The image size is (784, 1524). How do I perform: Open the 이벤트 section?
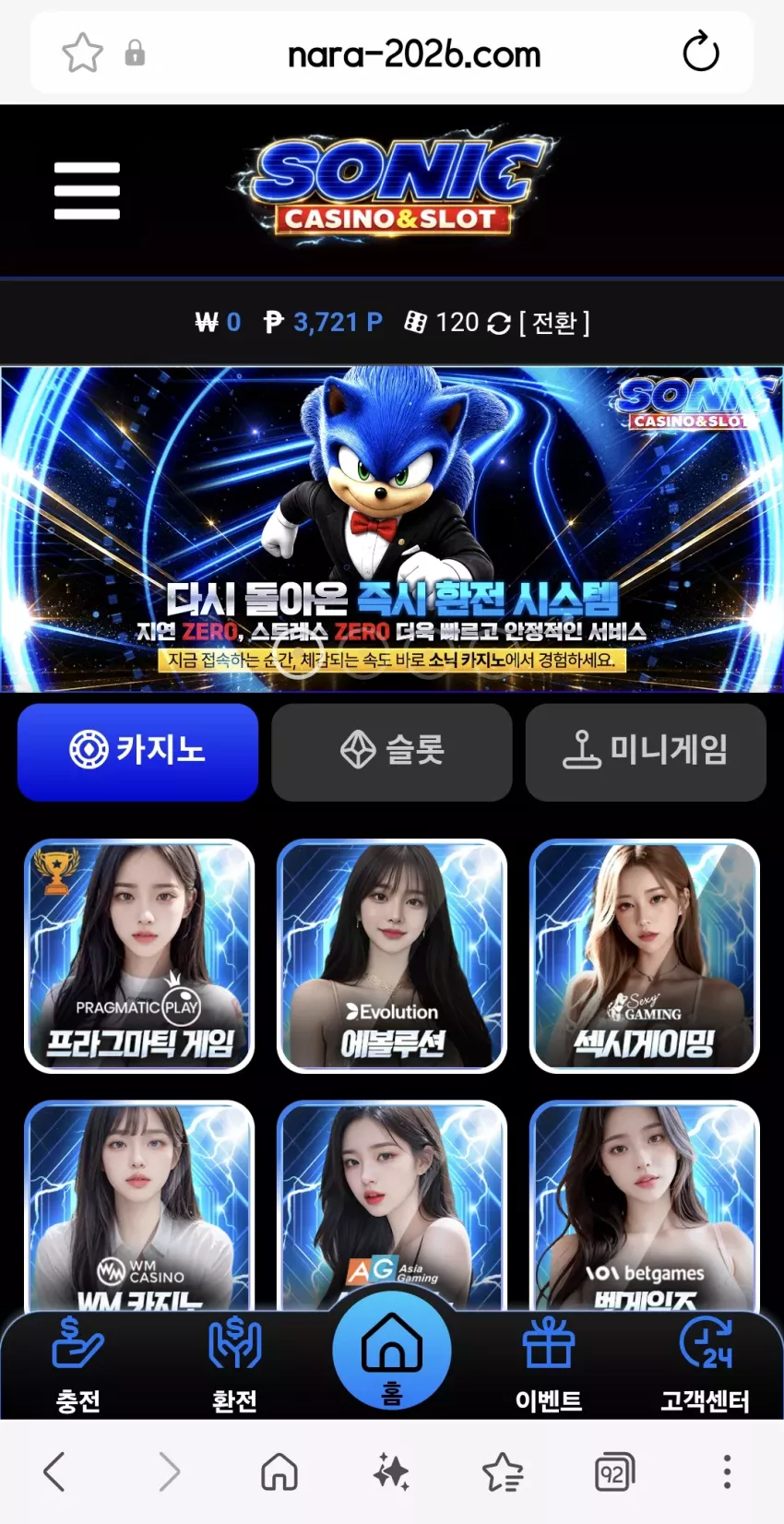[549, 1365]
